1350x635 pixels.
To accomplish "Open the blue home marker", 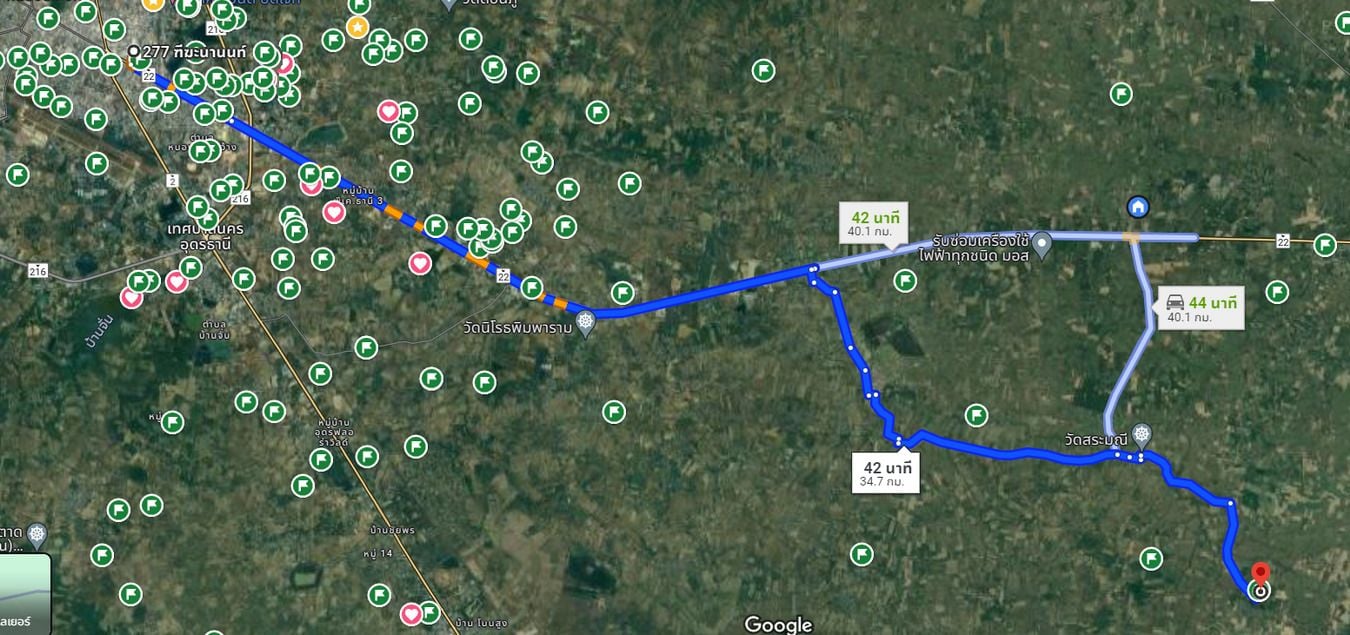I will [x=1137, y=207].
